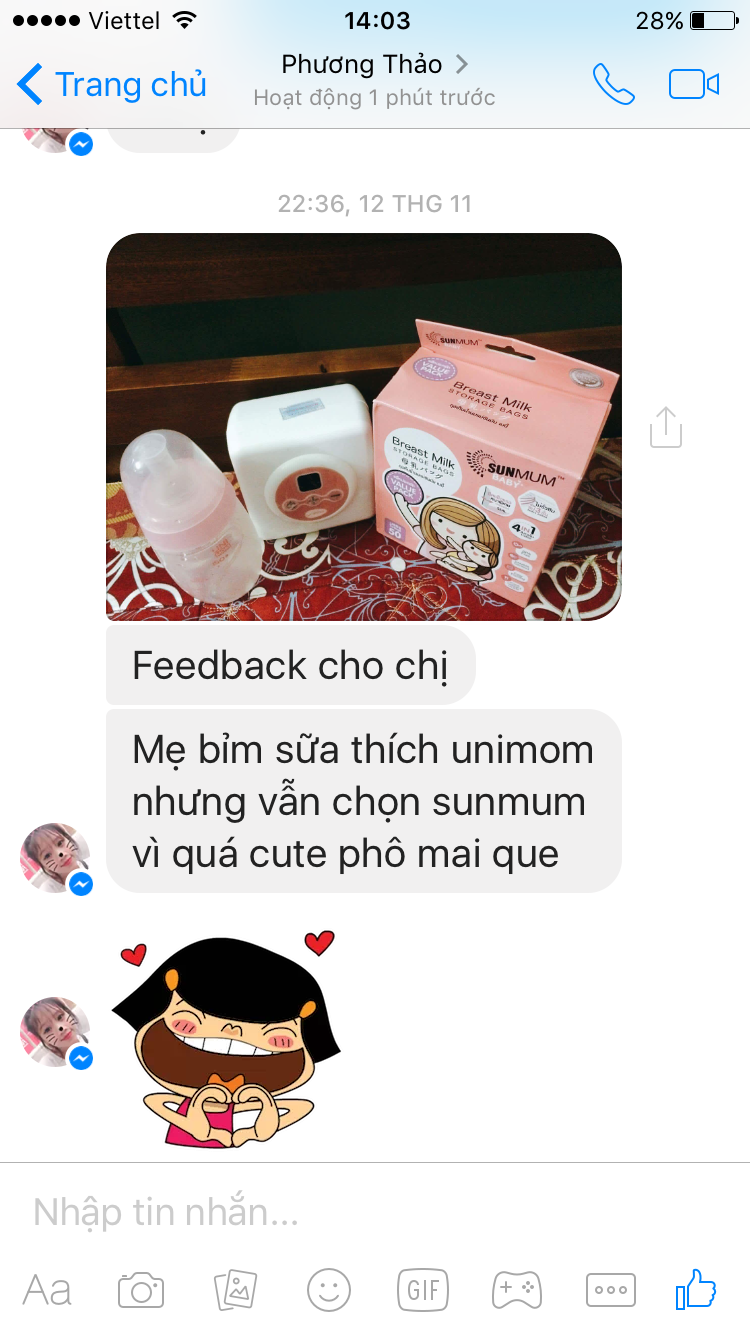Open the GIF picker

pyautogui.click(x=423, y=1290)
